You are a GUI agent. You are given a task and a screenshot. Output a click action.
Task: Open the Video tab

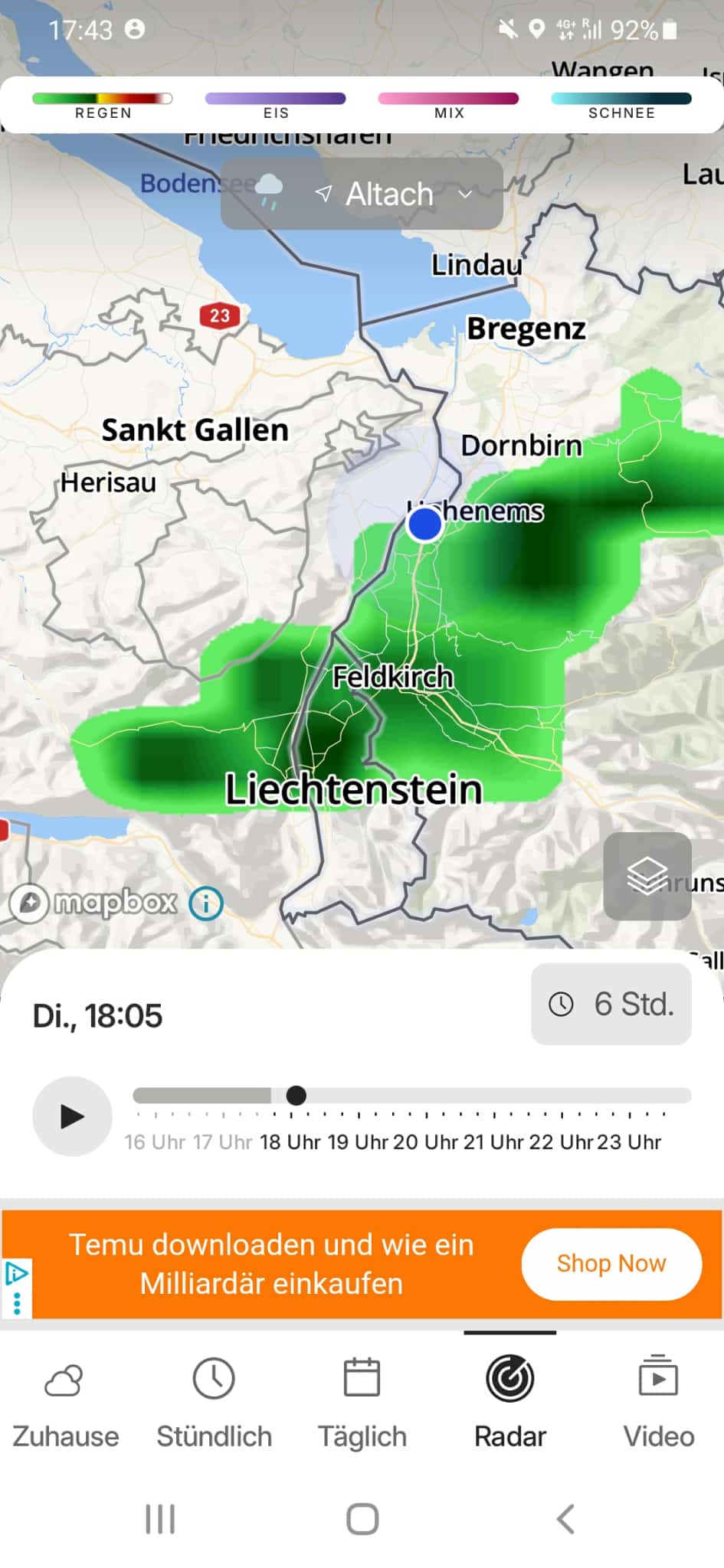658,1405
